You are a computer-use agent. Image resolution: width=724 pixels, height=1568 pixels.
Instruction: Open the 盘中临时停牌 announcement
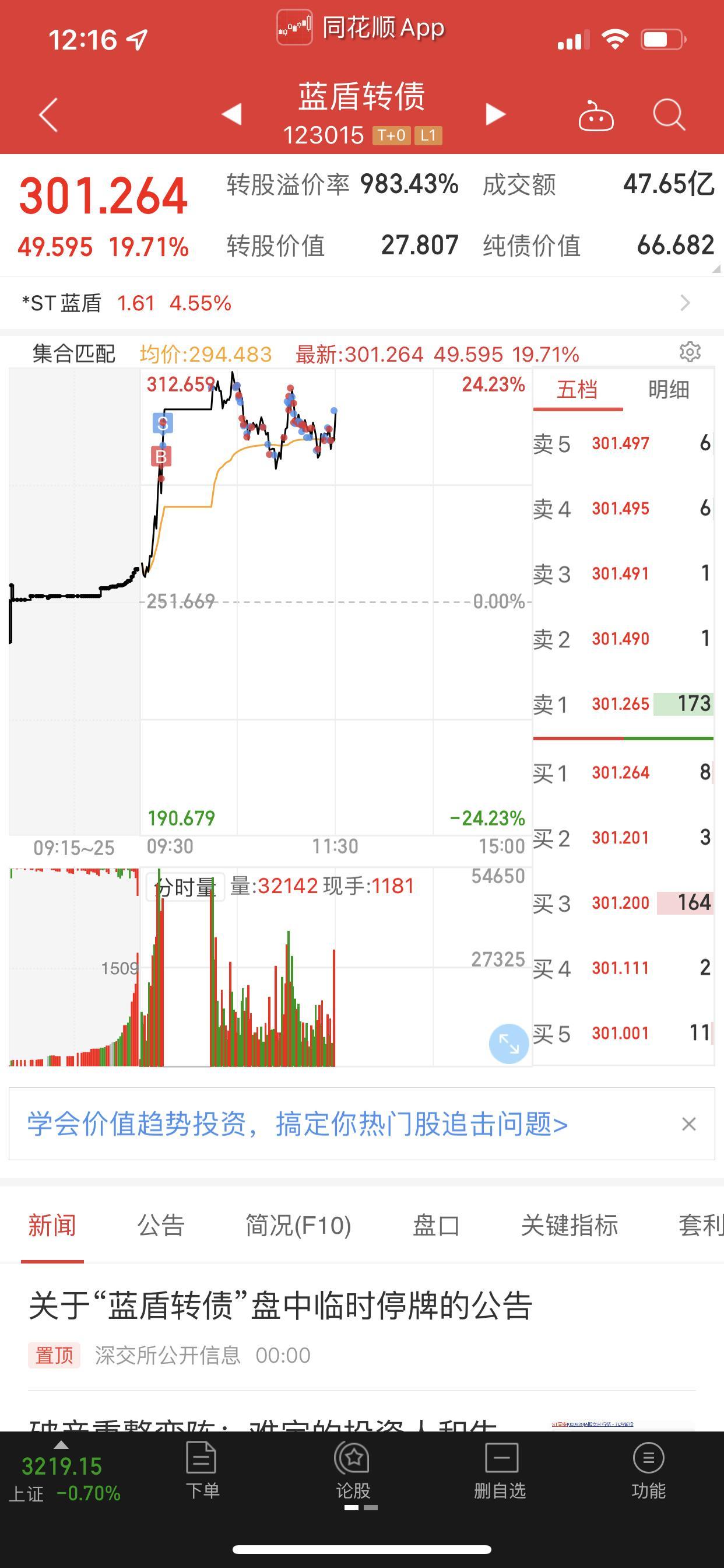pos(280,1305)
